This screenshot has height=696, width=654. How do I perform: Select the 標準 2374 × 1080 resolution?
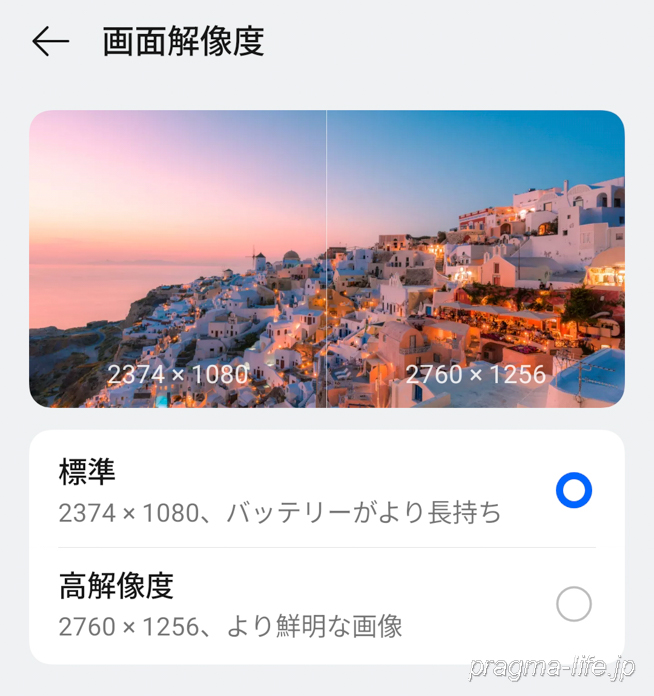pyautogui.click(x=573, y=491)
